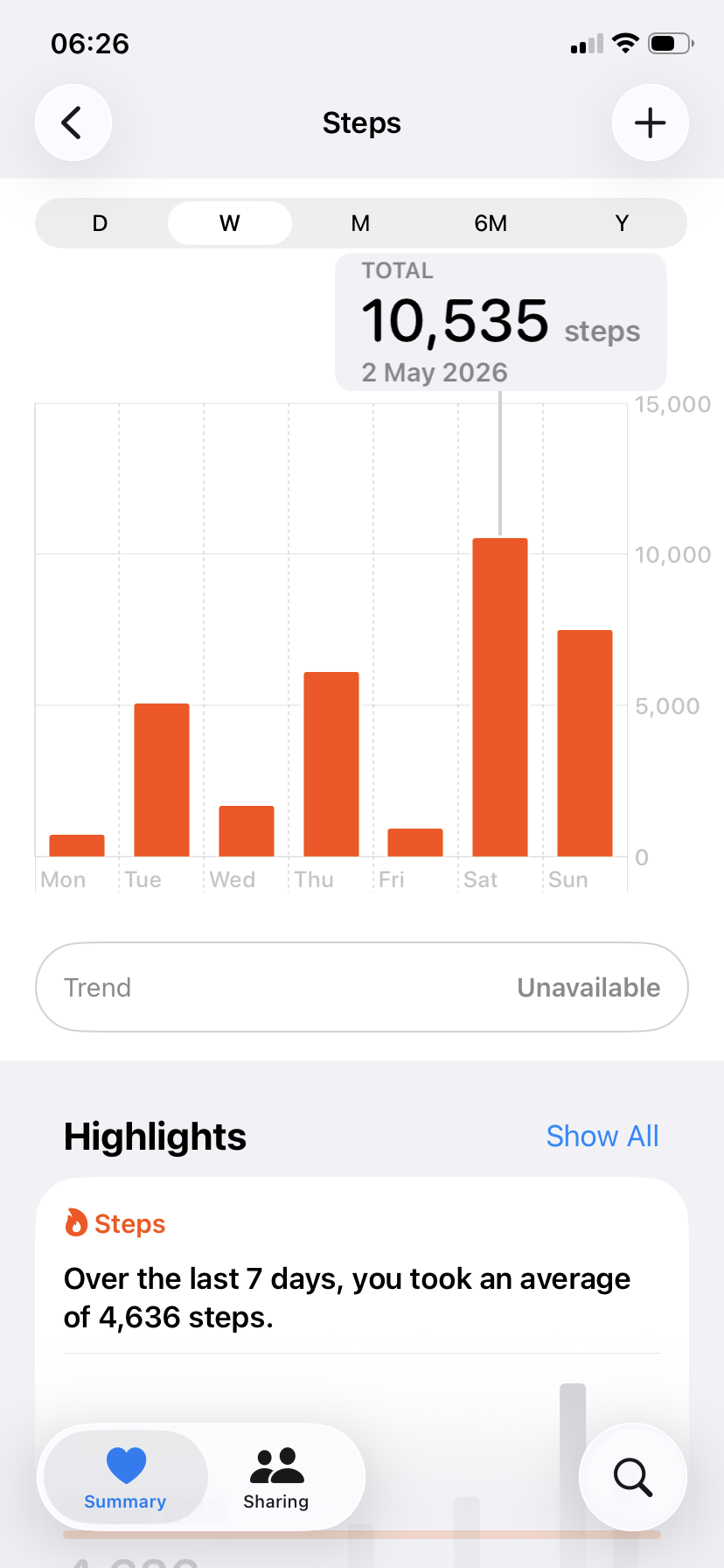Tap Tuesday's bar in the steps chart

coord(162,780)
